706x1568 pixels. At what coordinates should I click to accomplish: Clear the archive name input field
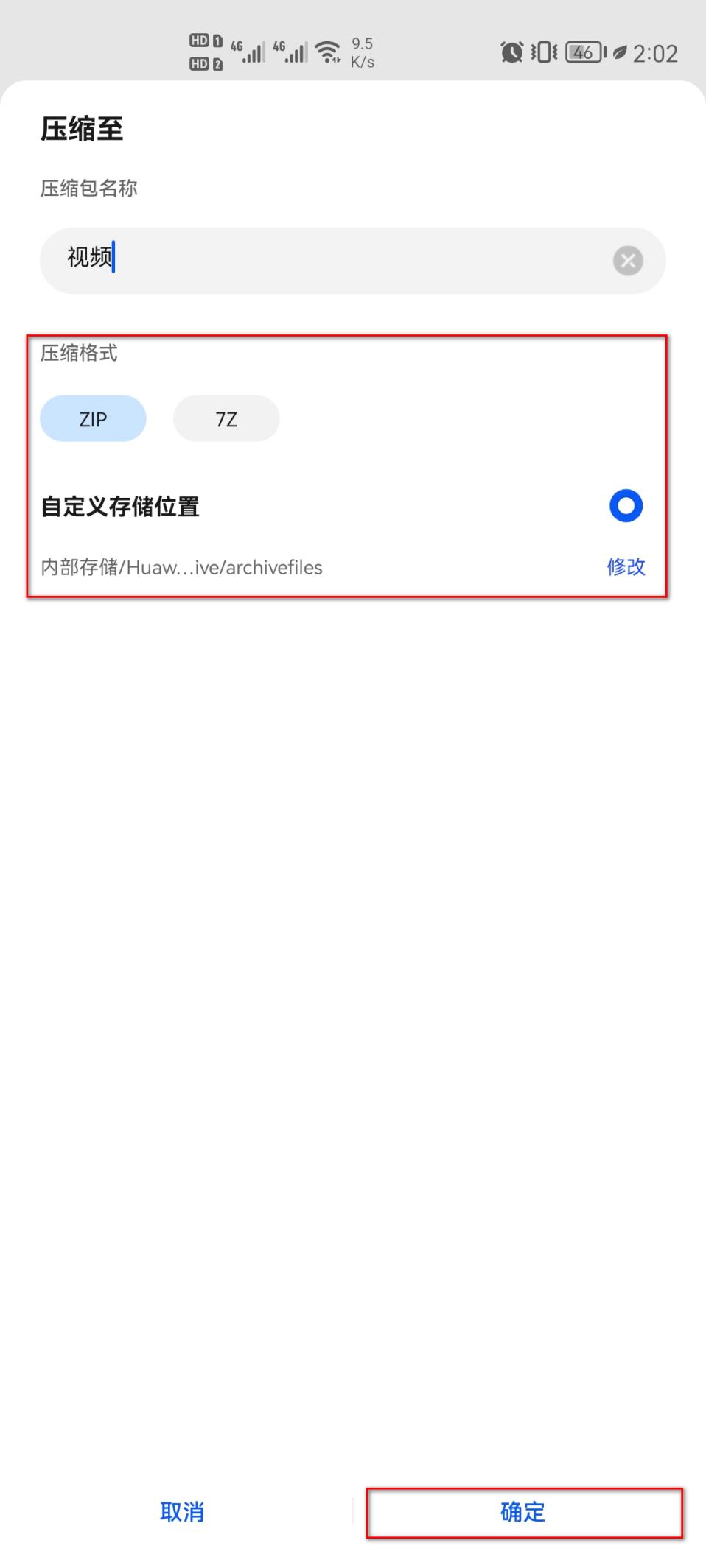pyautogui.click(x=627, y=260)
